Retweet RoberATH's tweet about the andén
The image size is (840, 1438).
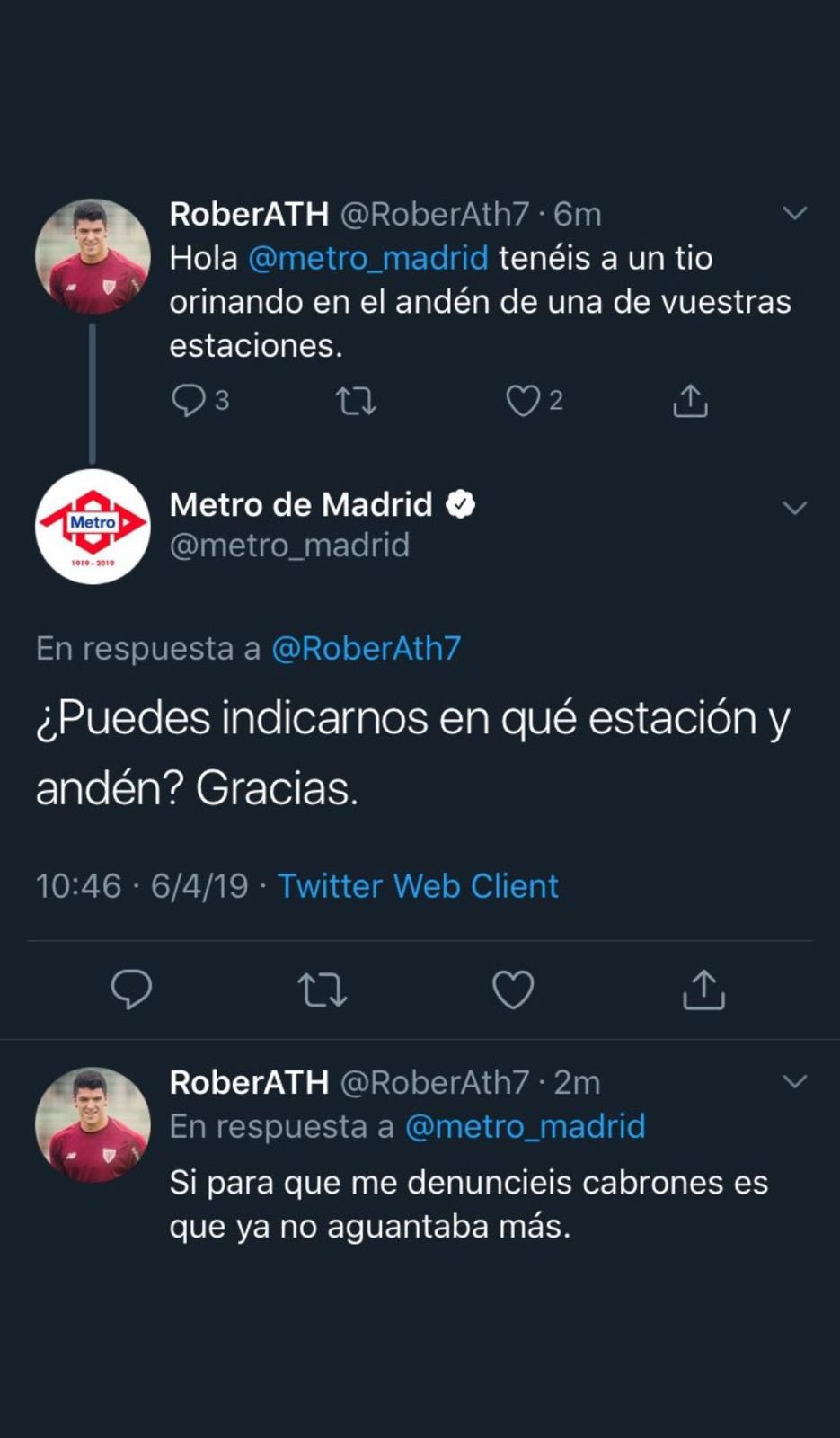(x=356, y=401)
